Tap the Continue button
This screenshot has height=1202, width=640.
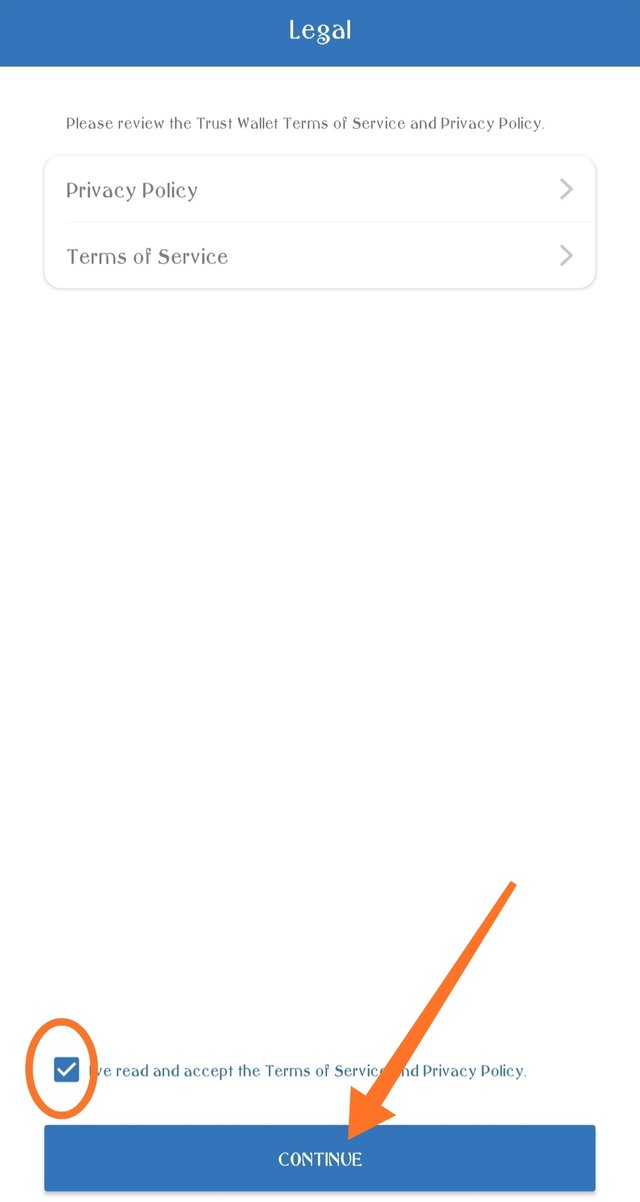coord(319,1159)
